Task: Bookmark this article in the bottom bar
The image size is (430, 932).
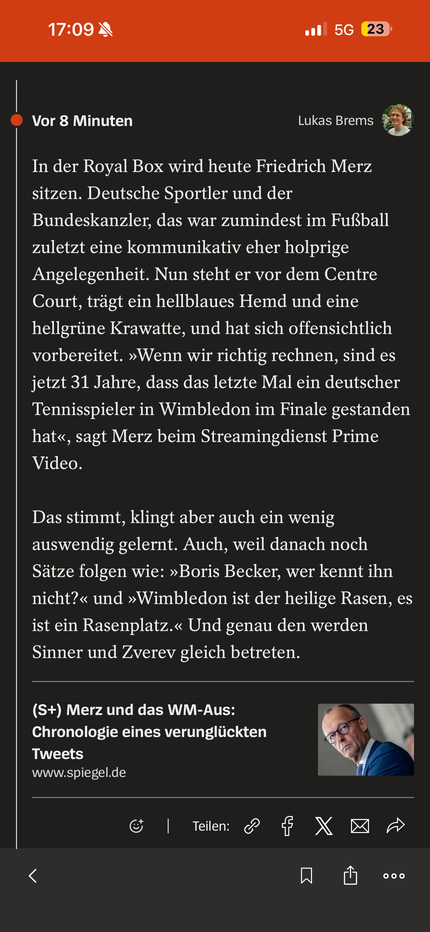Action: click(x=306, y=876)
